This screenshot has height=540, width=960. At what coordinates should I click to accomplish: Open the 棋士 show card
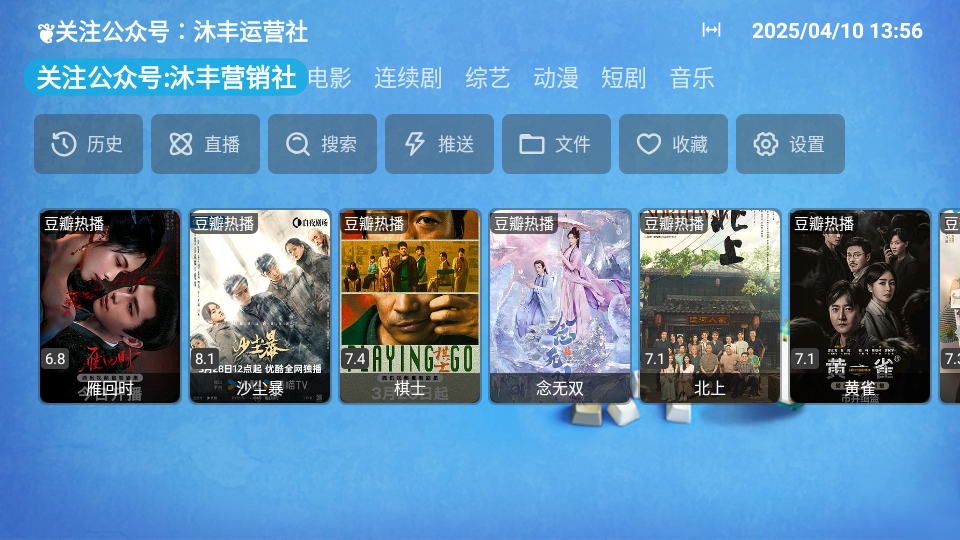coord(410,306)
